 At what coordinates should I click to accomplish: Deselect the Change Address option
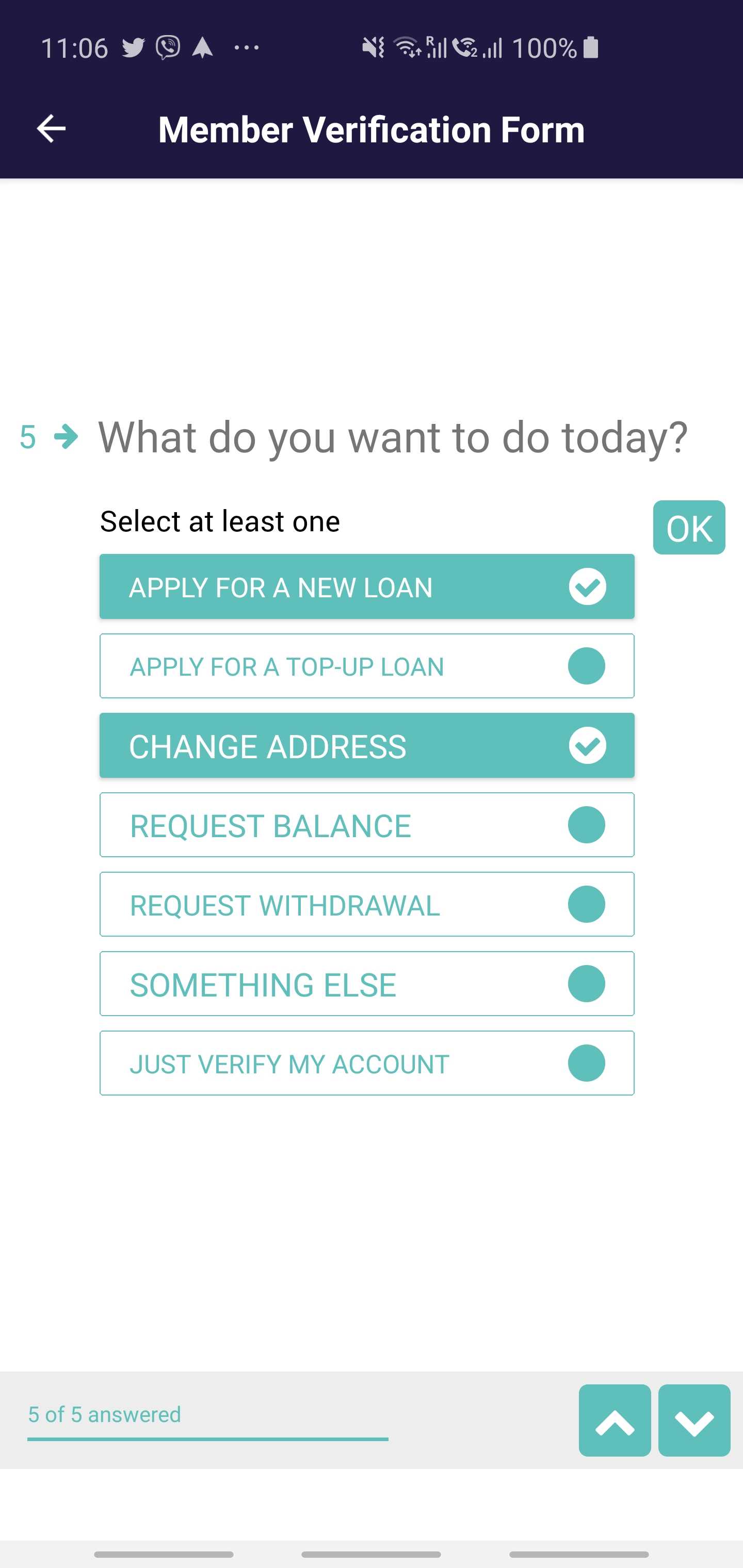367,746
